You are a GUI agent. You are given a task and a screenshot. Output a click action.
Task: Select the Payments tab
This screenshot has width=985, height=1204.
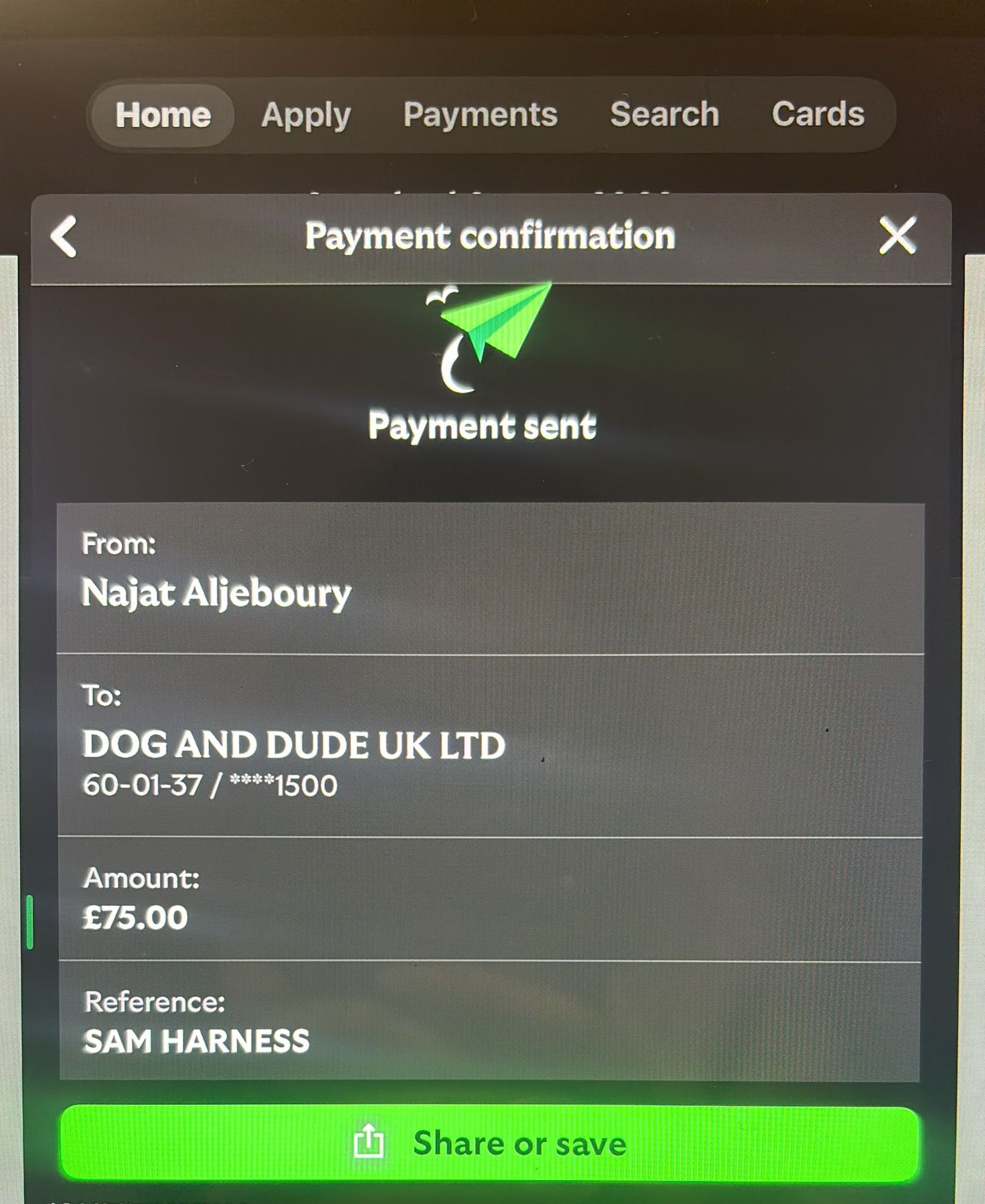click(480, 115)
